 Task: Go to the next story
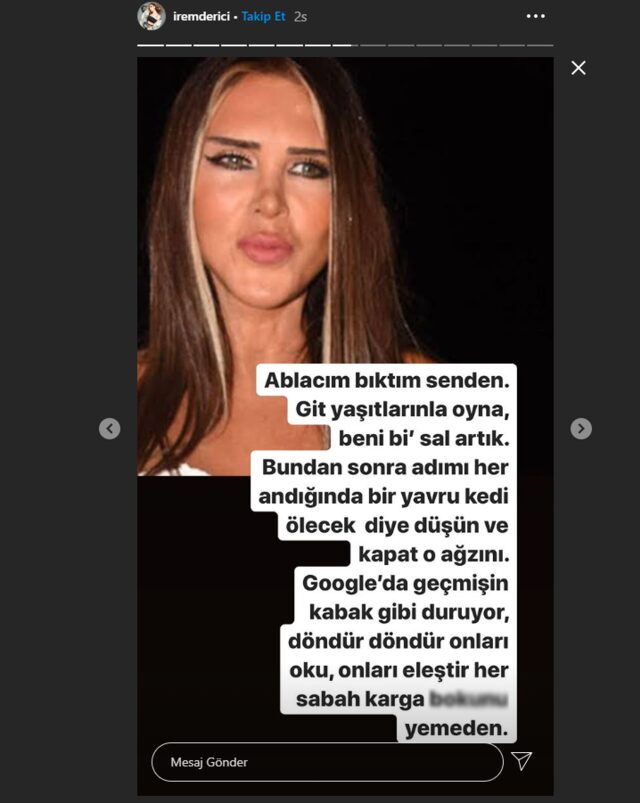(581, 428)
